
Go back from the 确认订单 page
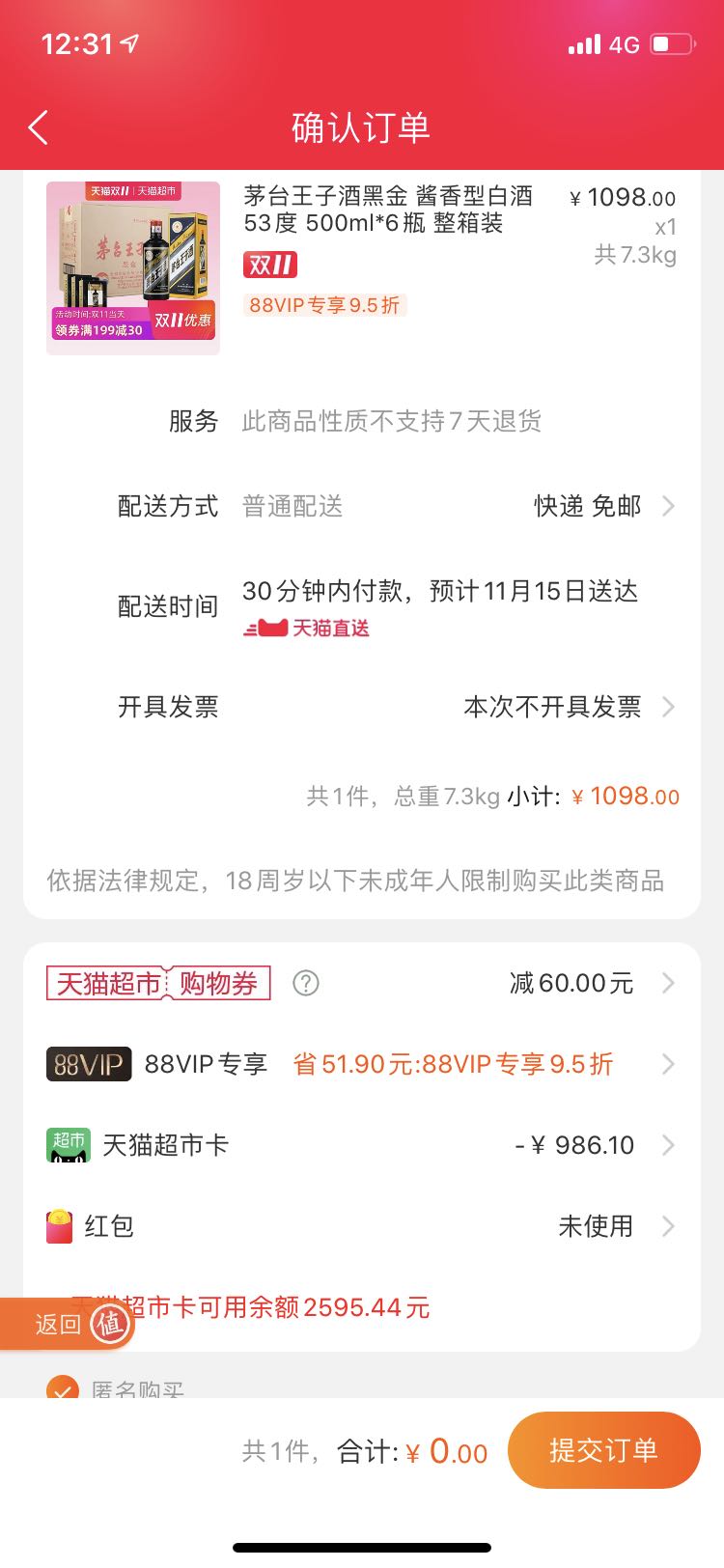point(39,127)
